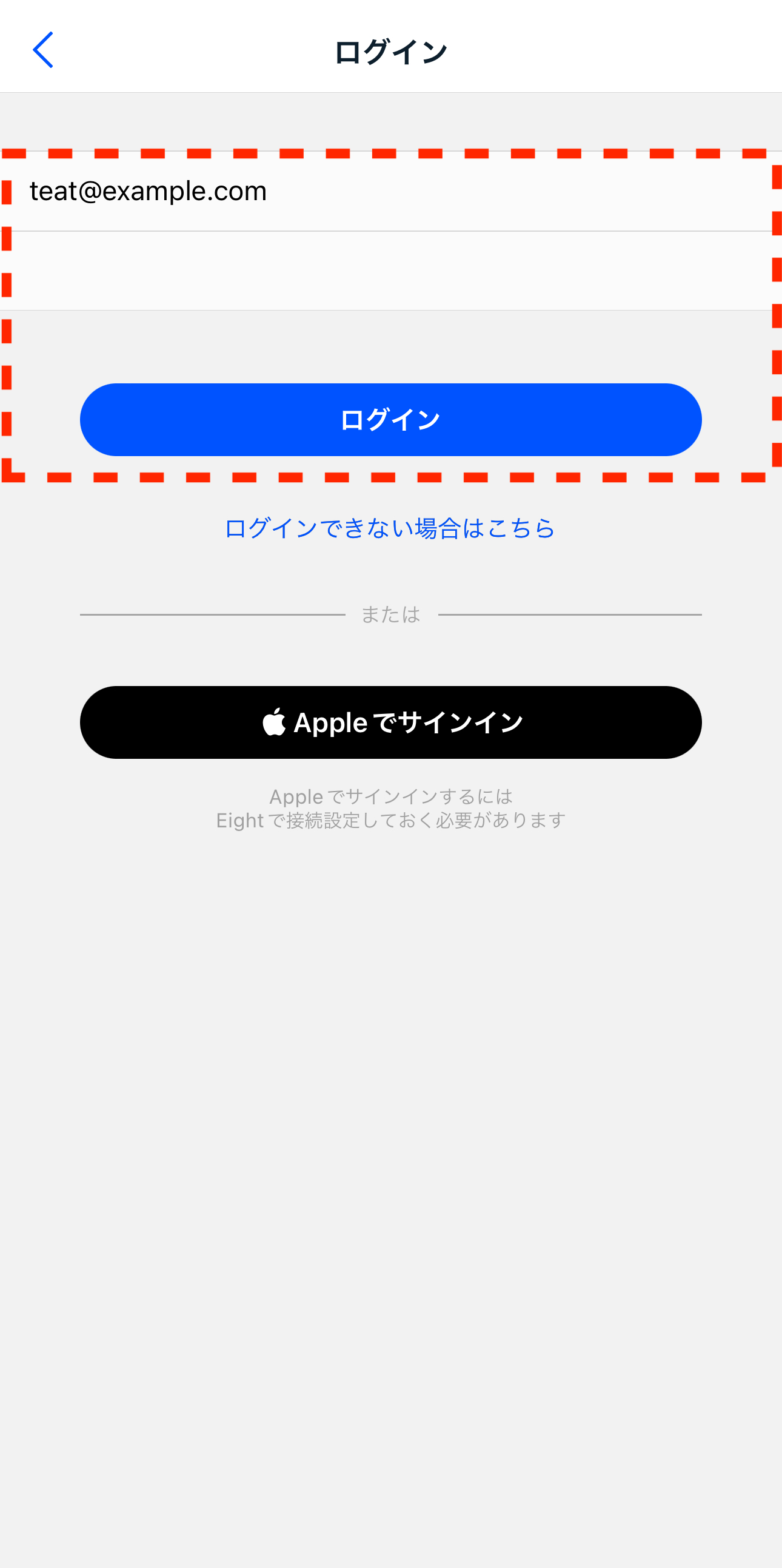Viewport: 782px width, 1568px height.
Task: Open the ログインできない場合はこちら link
Action: pyautogui.click(x=390, y=528)
